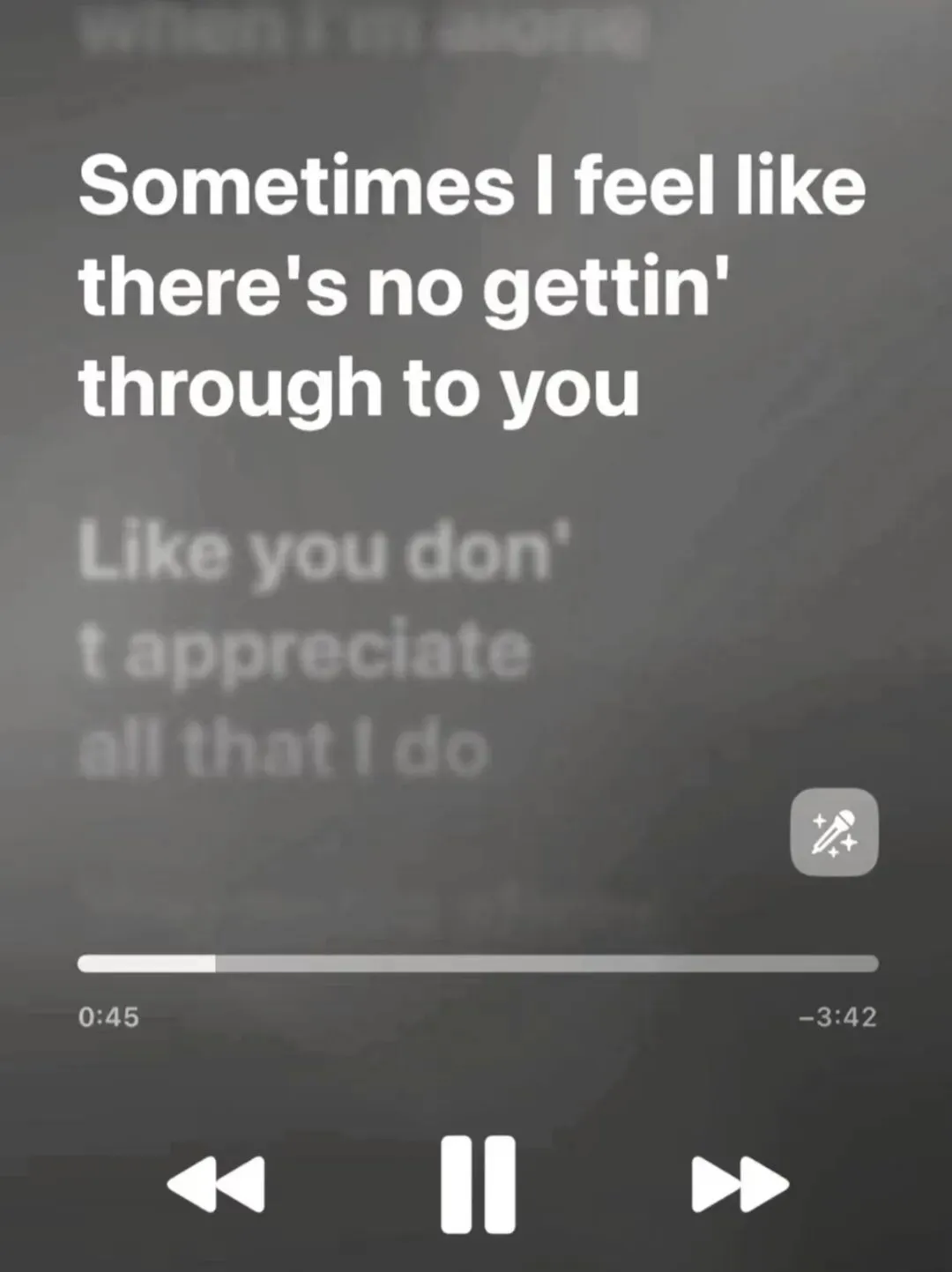Skip back to the previous track

(216, 1184)
